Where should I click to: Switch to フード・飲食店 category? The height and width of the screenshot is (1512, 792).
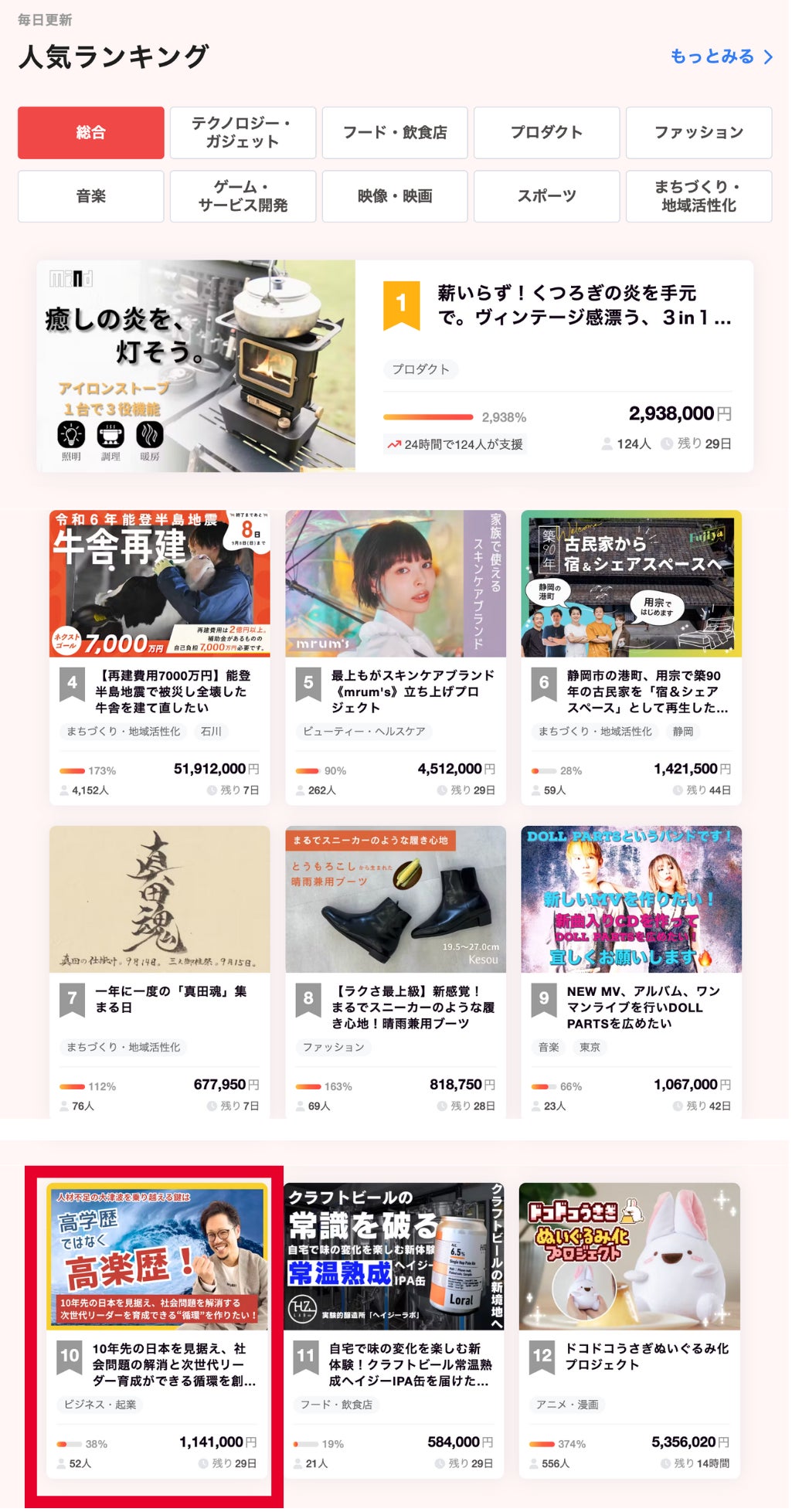click(x=395, y=133)
